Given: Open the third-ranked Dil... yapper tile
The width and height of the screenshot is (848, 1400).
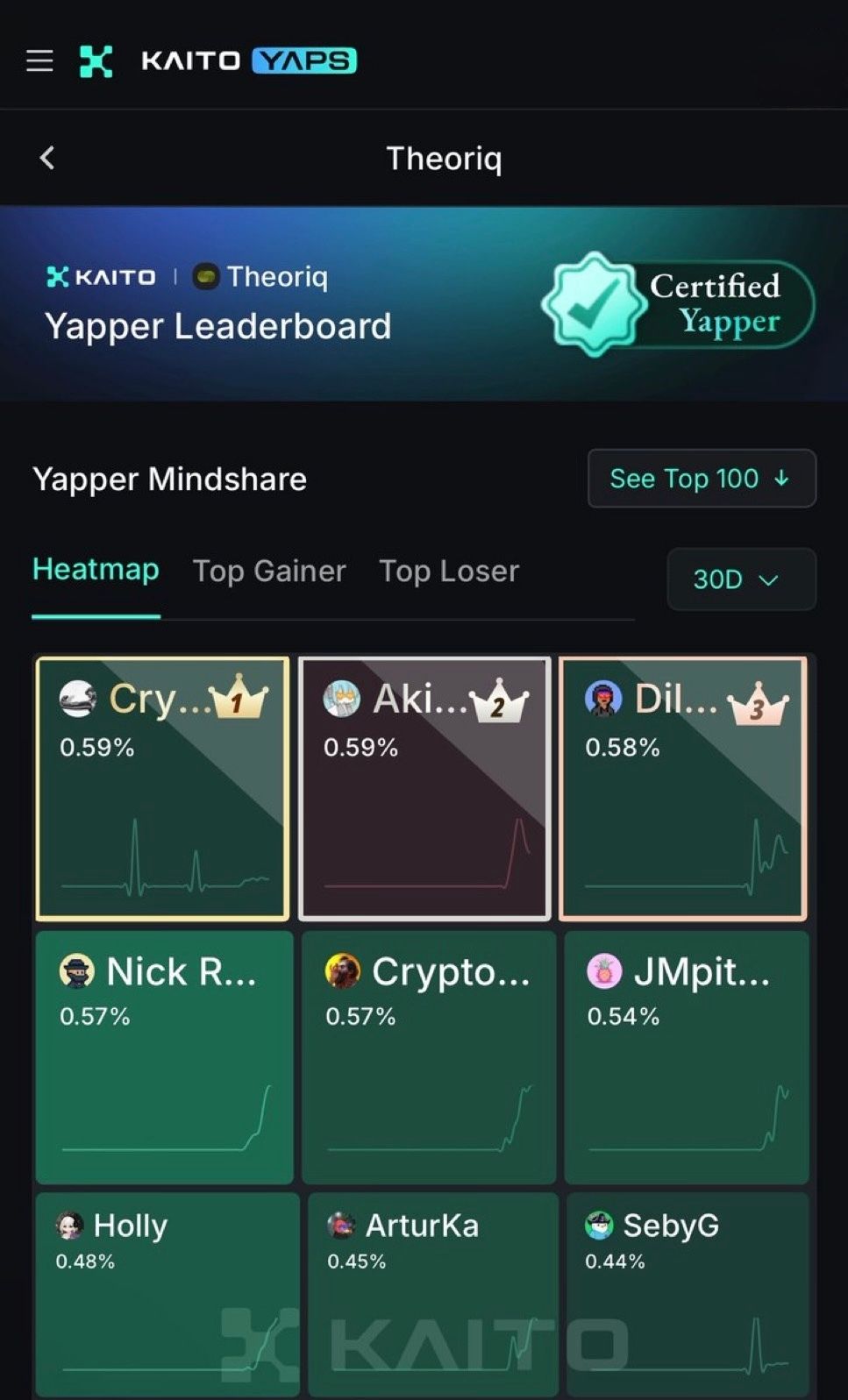Looking at the screenshot, I should [x=683, y=789].
